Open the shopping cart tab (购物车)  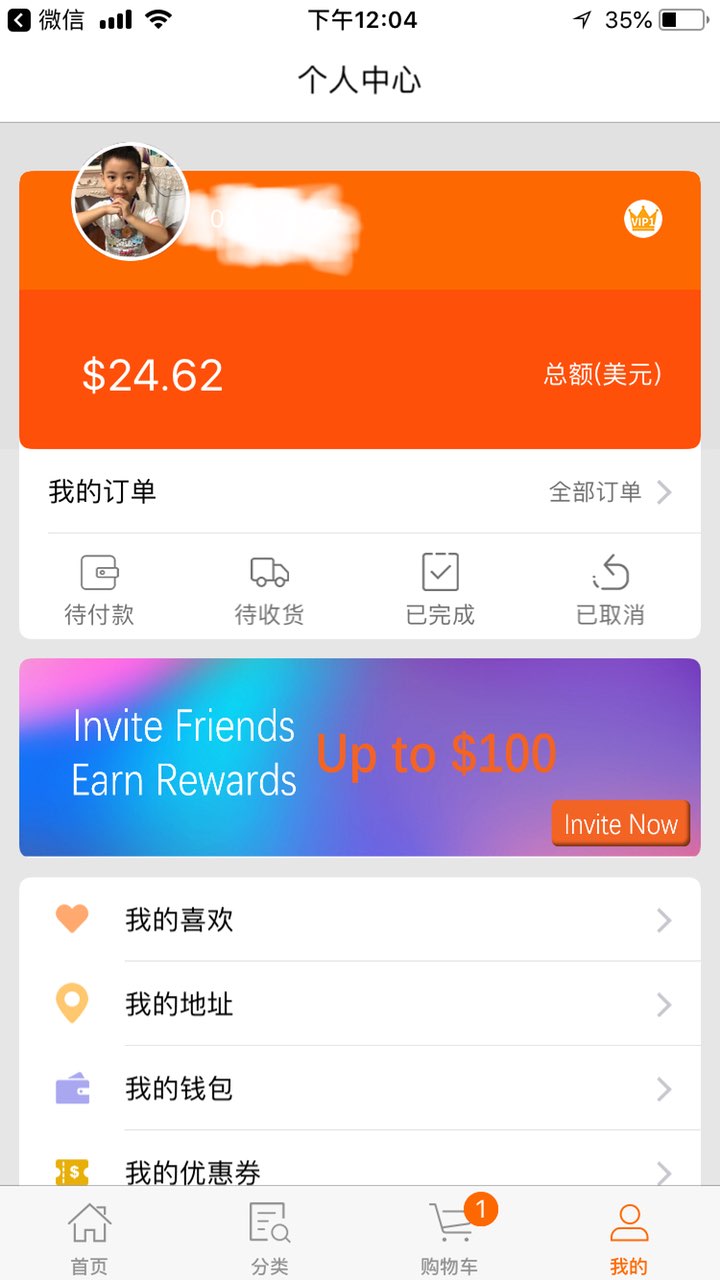click(450, 1238)
